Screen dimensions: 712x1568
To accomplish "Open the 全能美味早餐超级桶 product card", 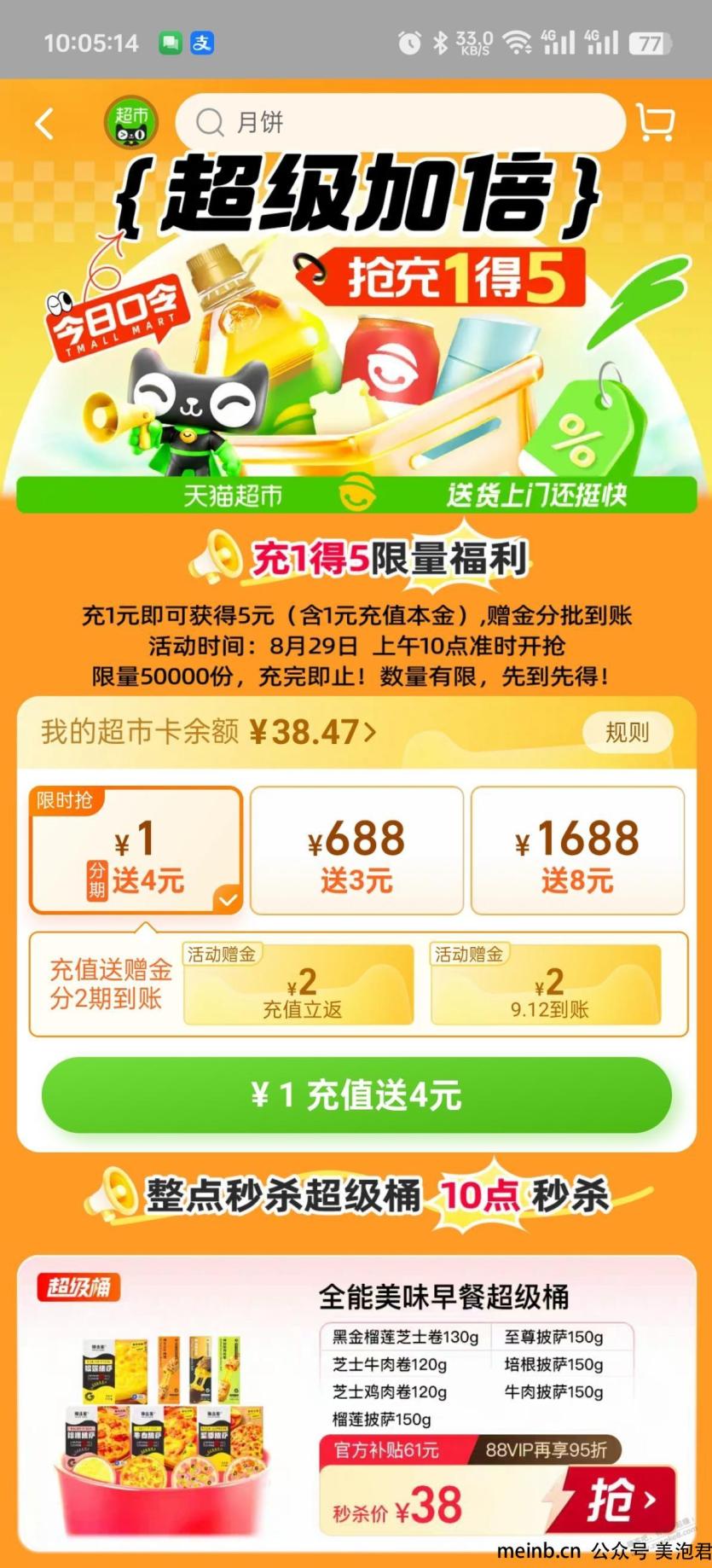I will 443,1298.
